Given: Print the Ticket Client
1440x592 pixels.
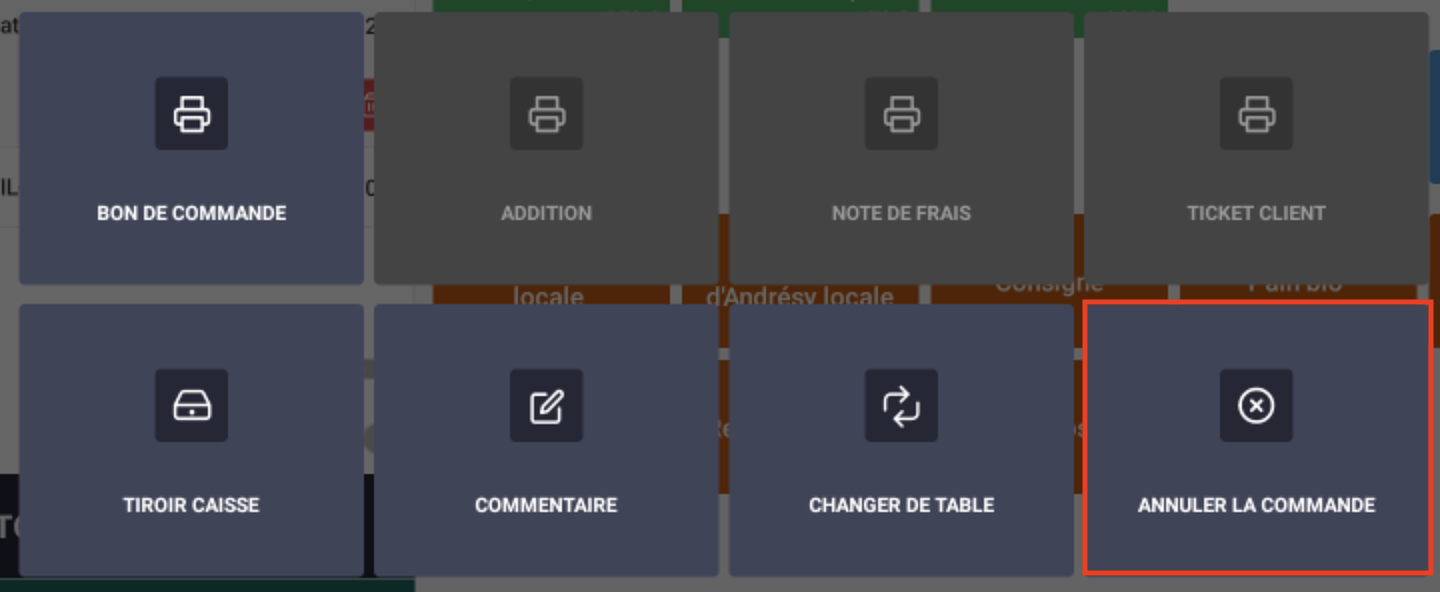Looking at the screenshot, I should point(1256,148).
